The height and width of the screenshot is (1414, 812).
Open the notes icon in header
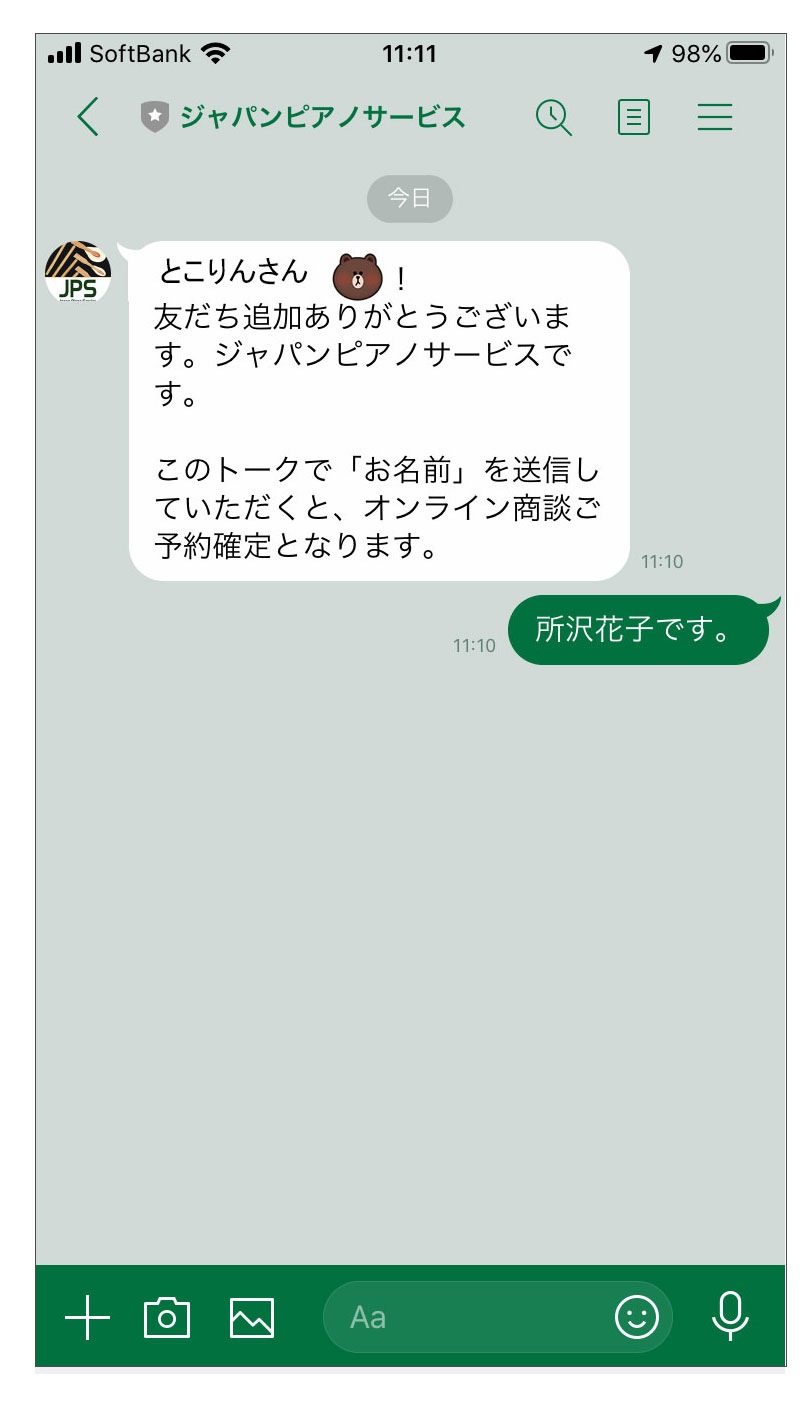(x=633, y=118)
